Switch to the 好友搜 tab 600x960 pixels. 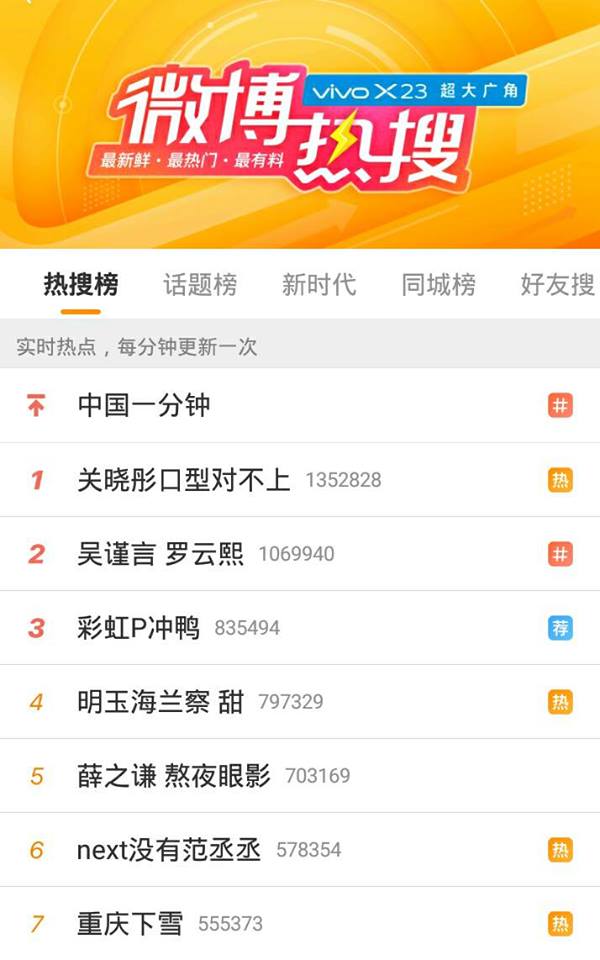click(x=557, y=285)
